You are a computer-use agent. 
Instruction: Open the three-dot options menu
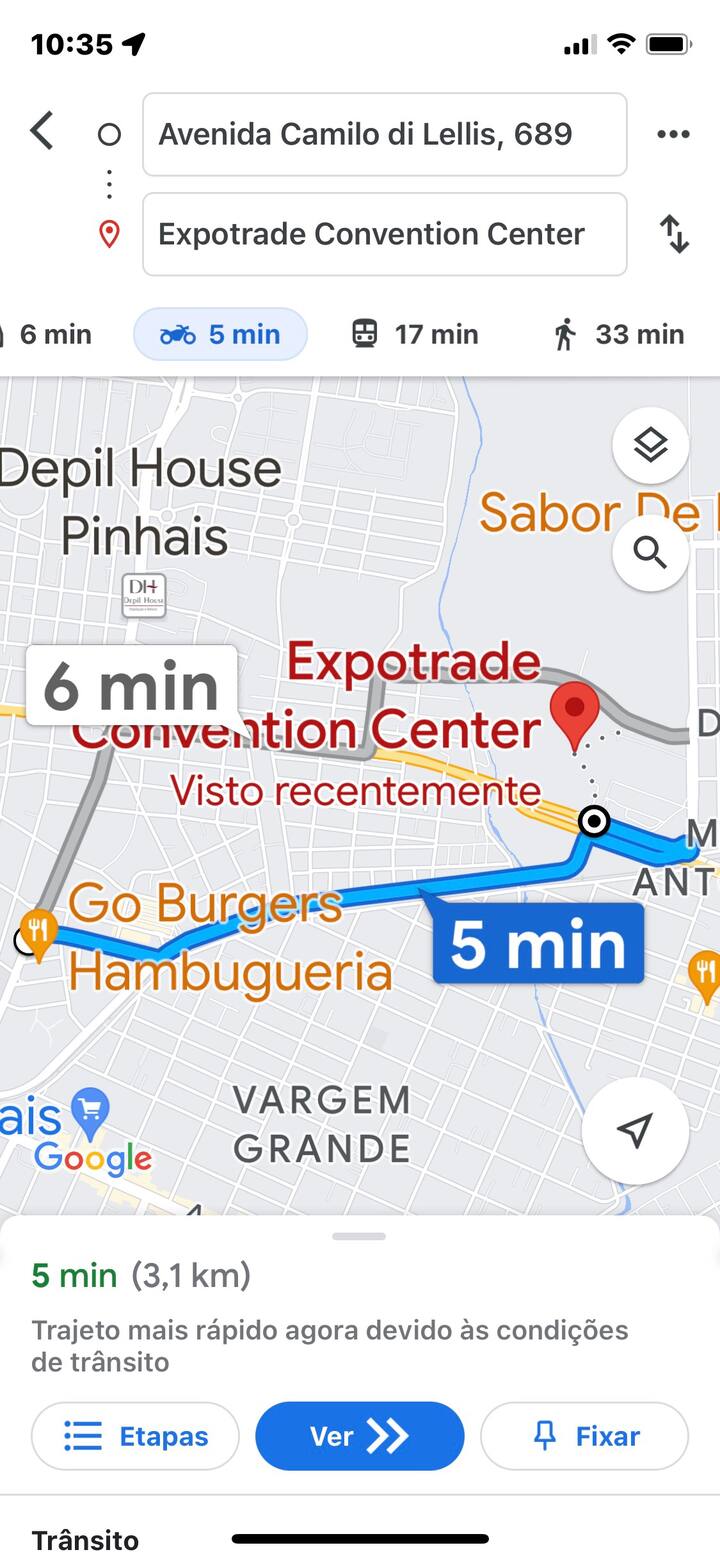[673, 134]
